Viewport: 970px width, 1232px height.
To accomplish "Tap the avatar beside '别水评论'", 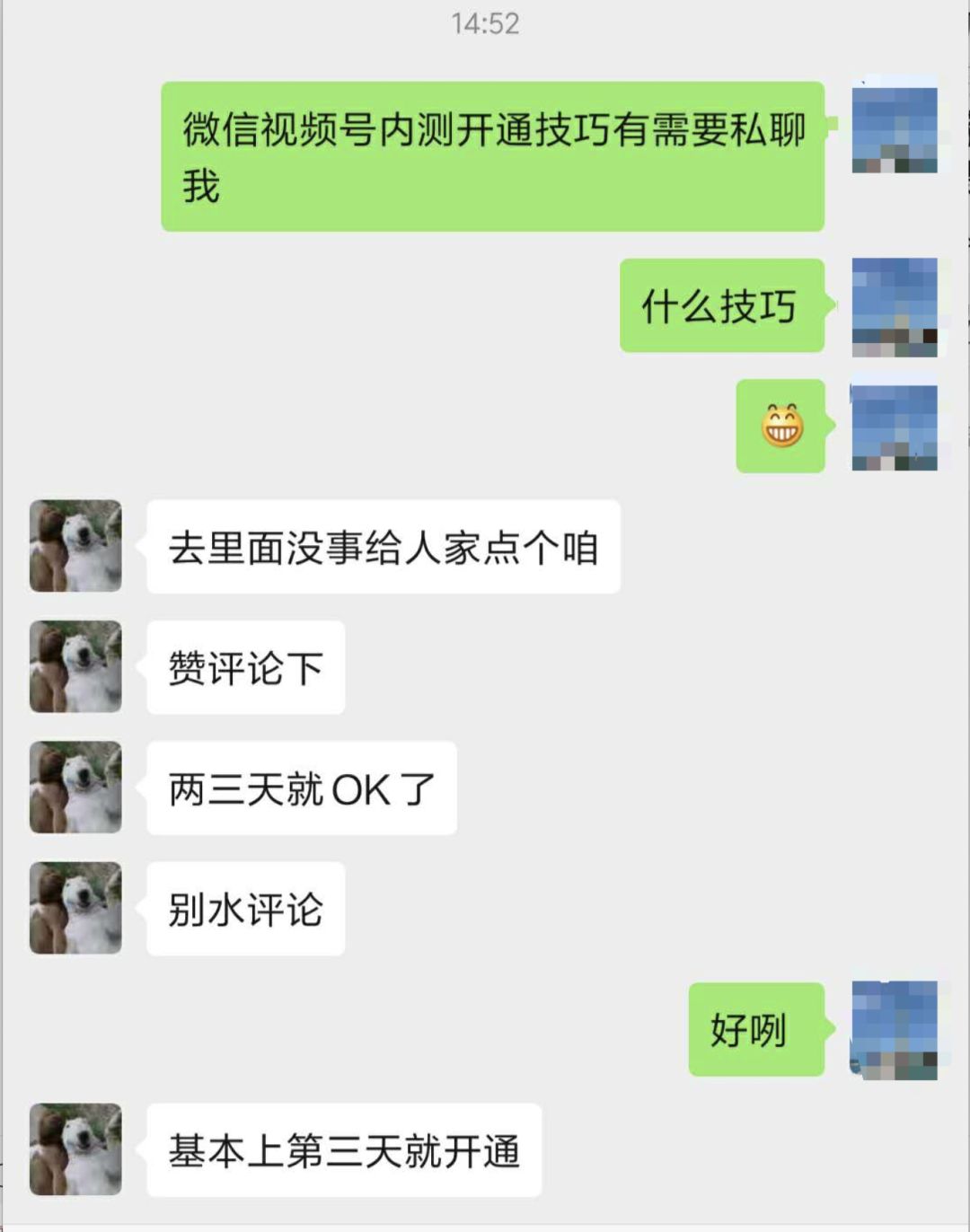I will [75, 908].
